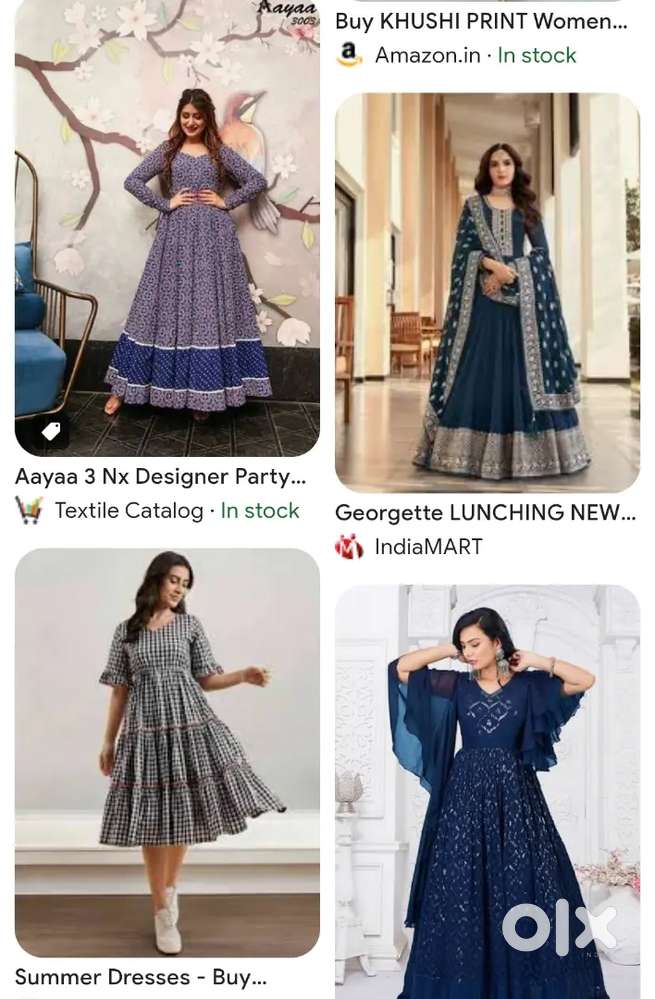The width and height of the screenshot is (655, 999).
Task: Open the Aayaa 3 Nx Designer Party result
Action: (160, 476)
